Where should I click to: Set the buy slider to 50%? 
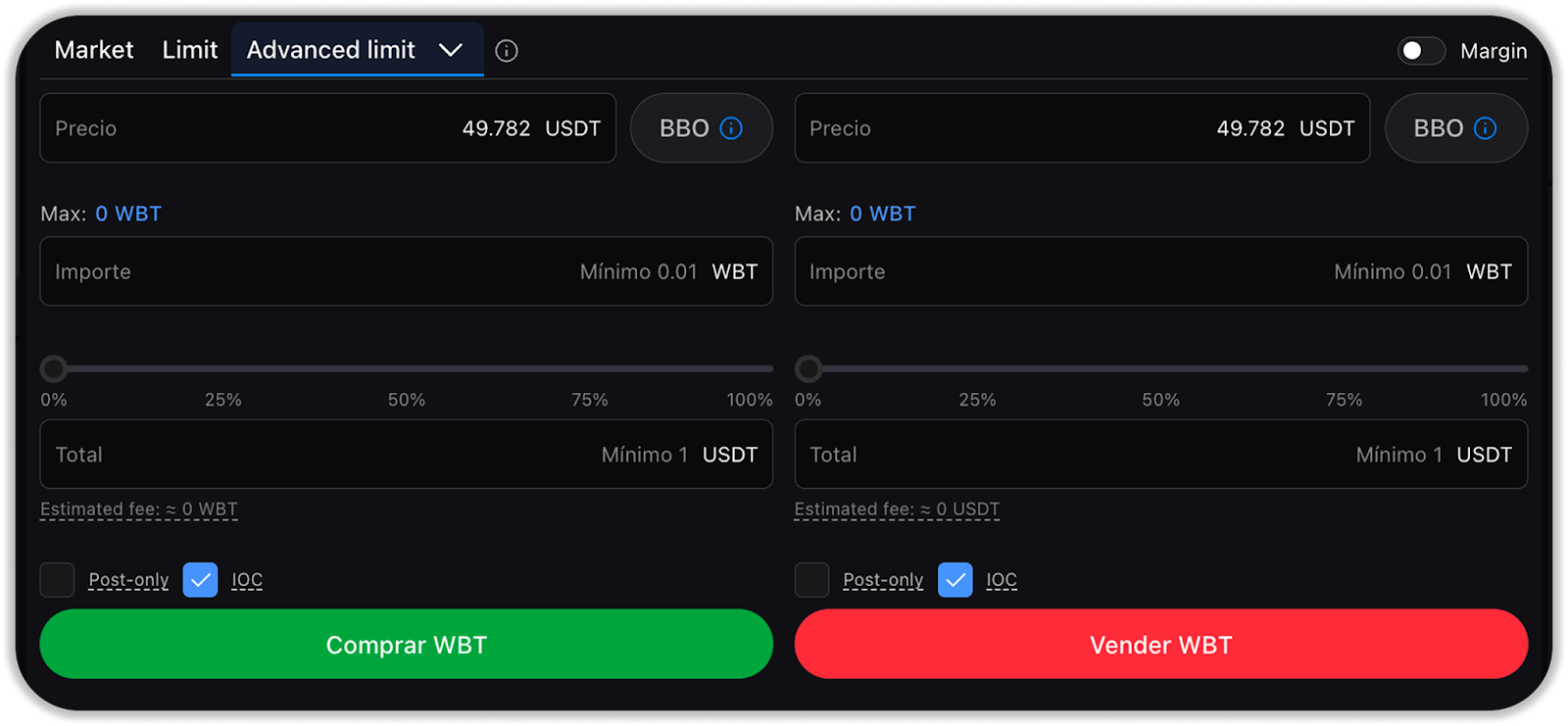pyautogui.click(x=407, y=369)
